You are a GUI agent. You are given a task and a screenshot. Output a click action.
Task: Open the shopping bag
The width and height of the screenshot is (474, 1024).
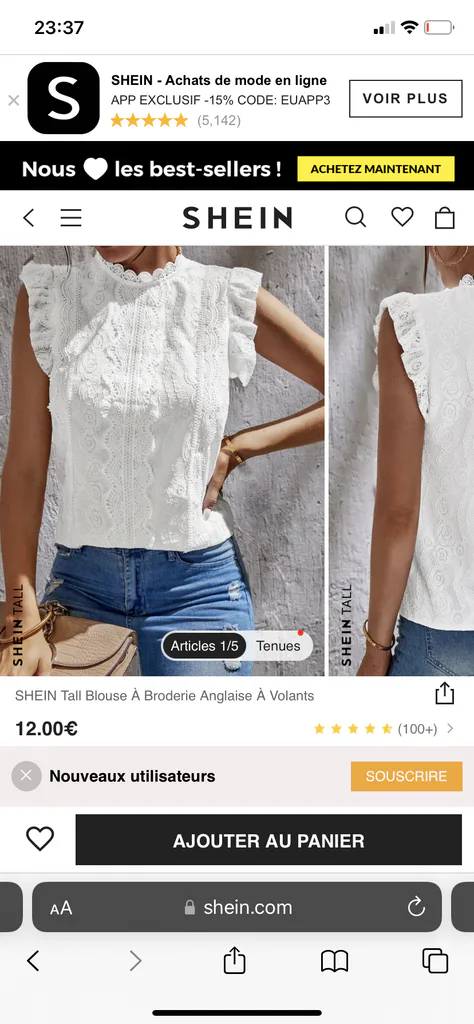pyautogui.click(x=445, y=217)
